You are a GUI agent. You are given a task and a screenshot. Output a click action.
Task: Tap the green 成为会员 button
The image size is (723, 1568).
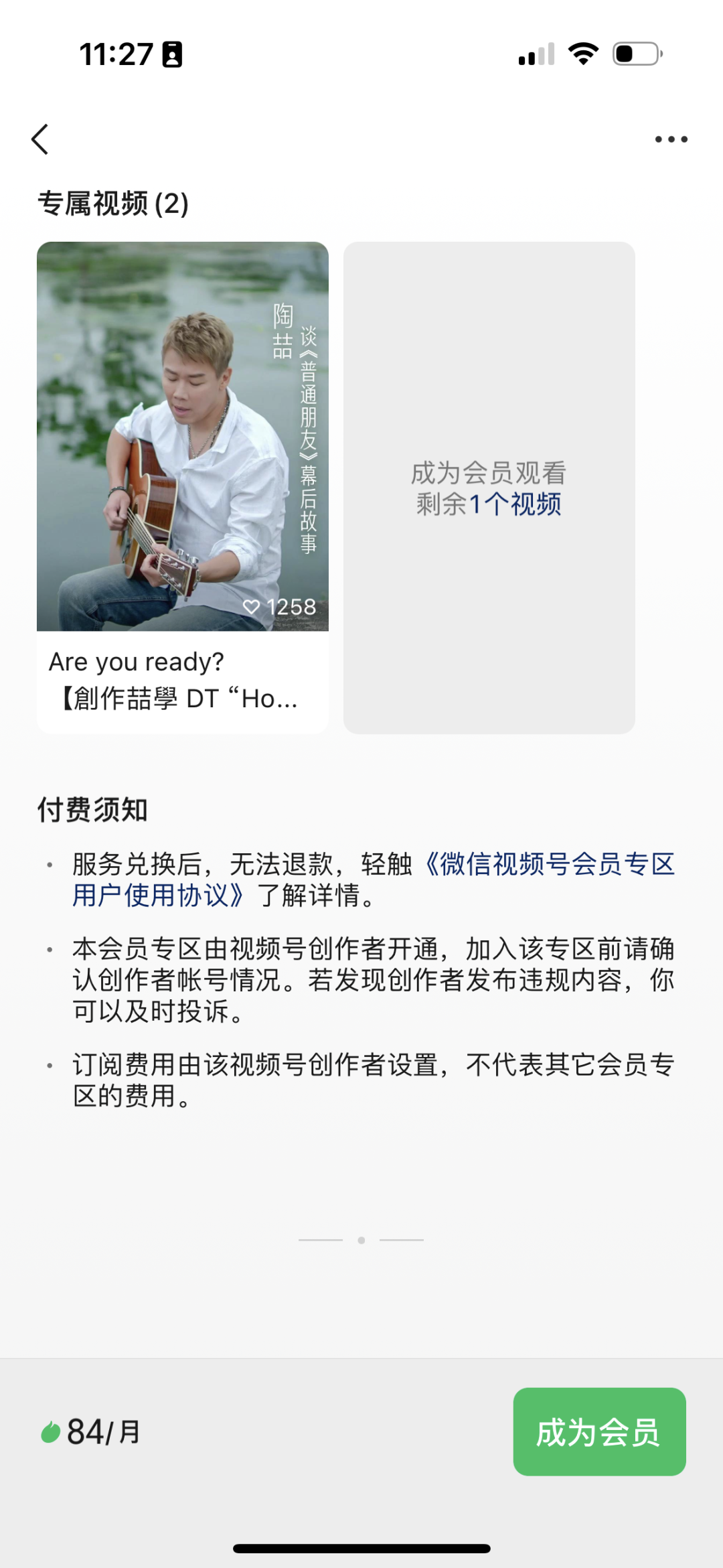[x=599, y=1432]
